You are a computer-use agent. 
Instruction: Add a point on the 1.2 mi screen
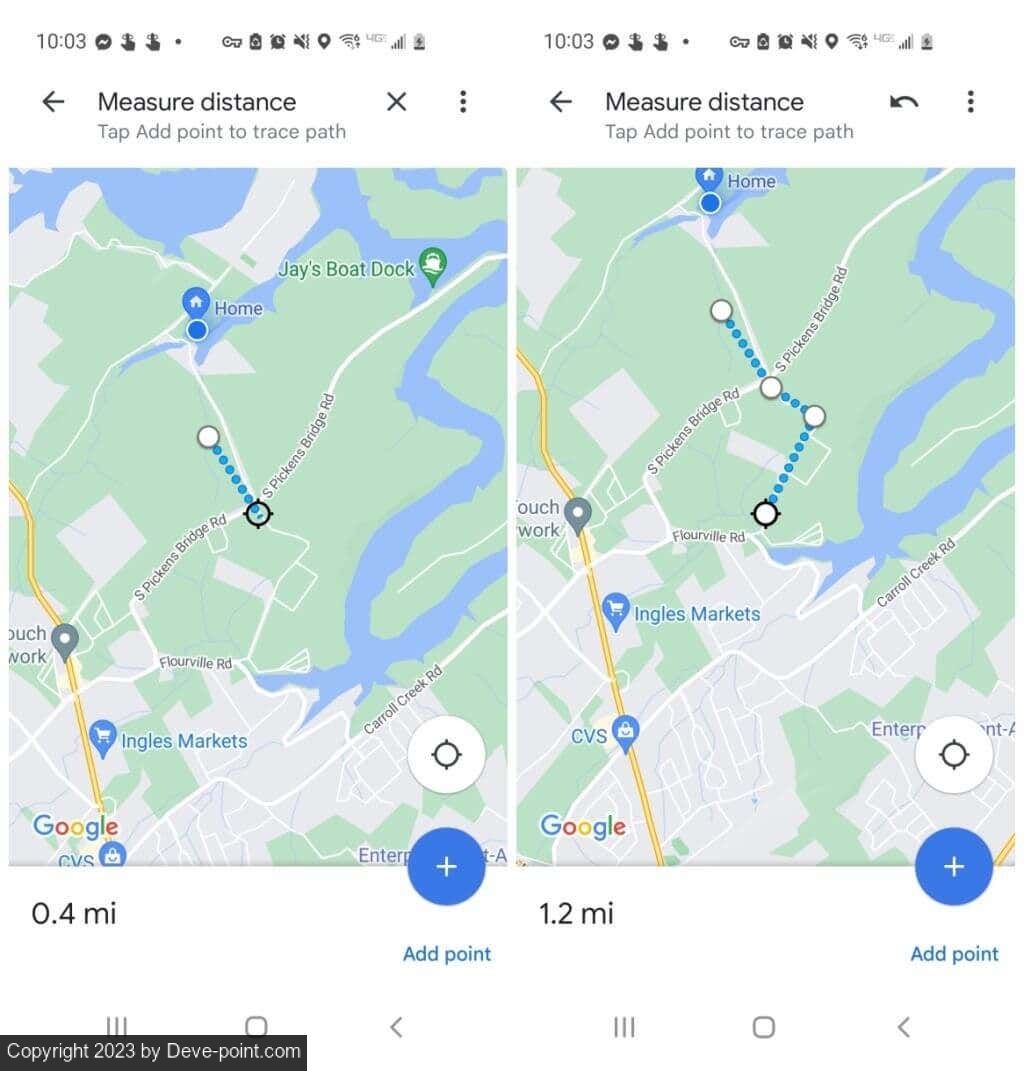(953, 866)
